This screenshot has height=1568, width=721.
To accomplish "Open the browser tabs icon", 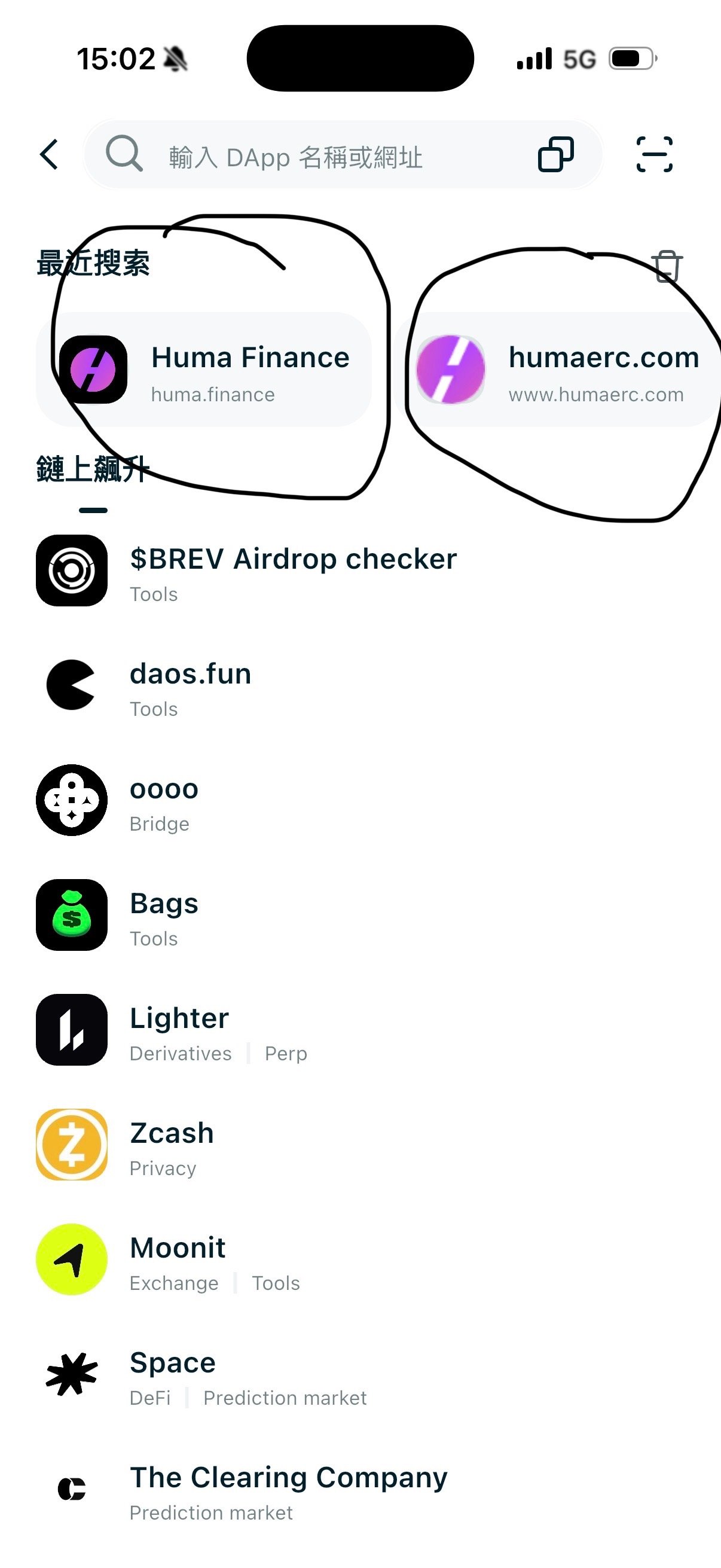I will click(555, 155).
